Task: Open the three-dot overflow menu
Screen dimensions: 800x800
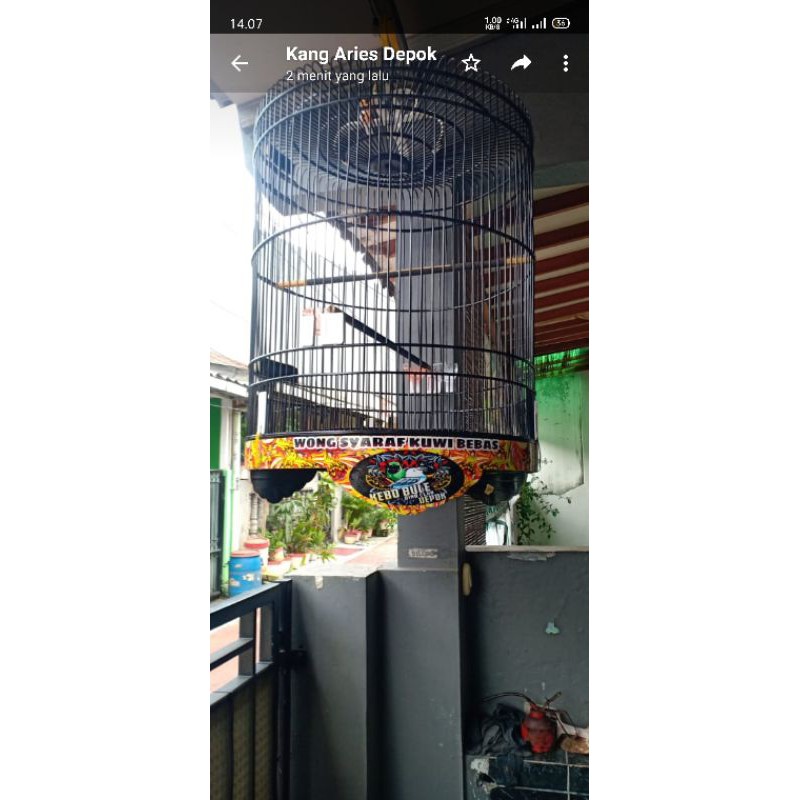Action: [x=565, y=63]
